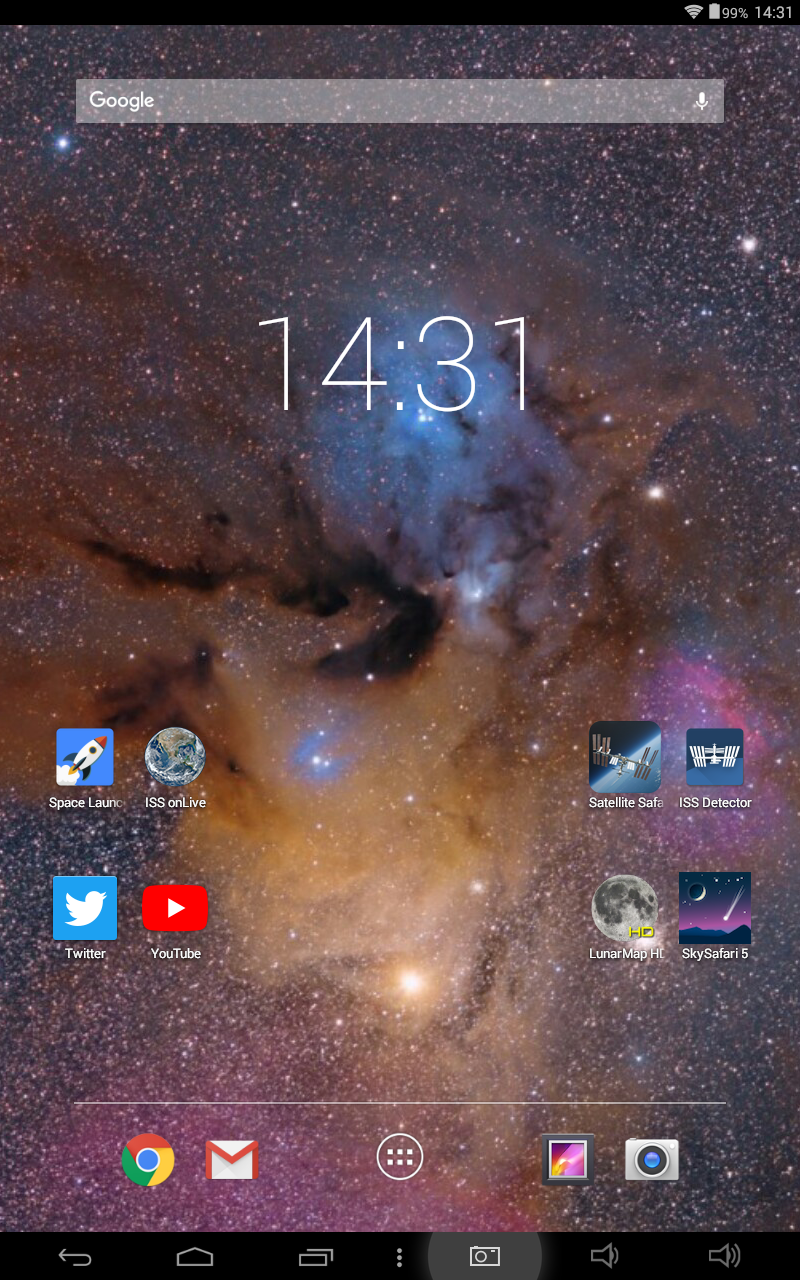The image size is (800, 1280).
Task: Open the clock widget
Action: point(394,364)
